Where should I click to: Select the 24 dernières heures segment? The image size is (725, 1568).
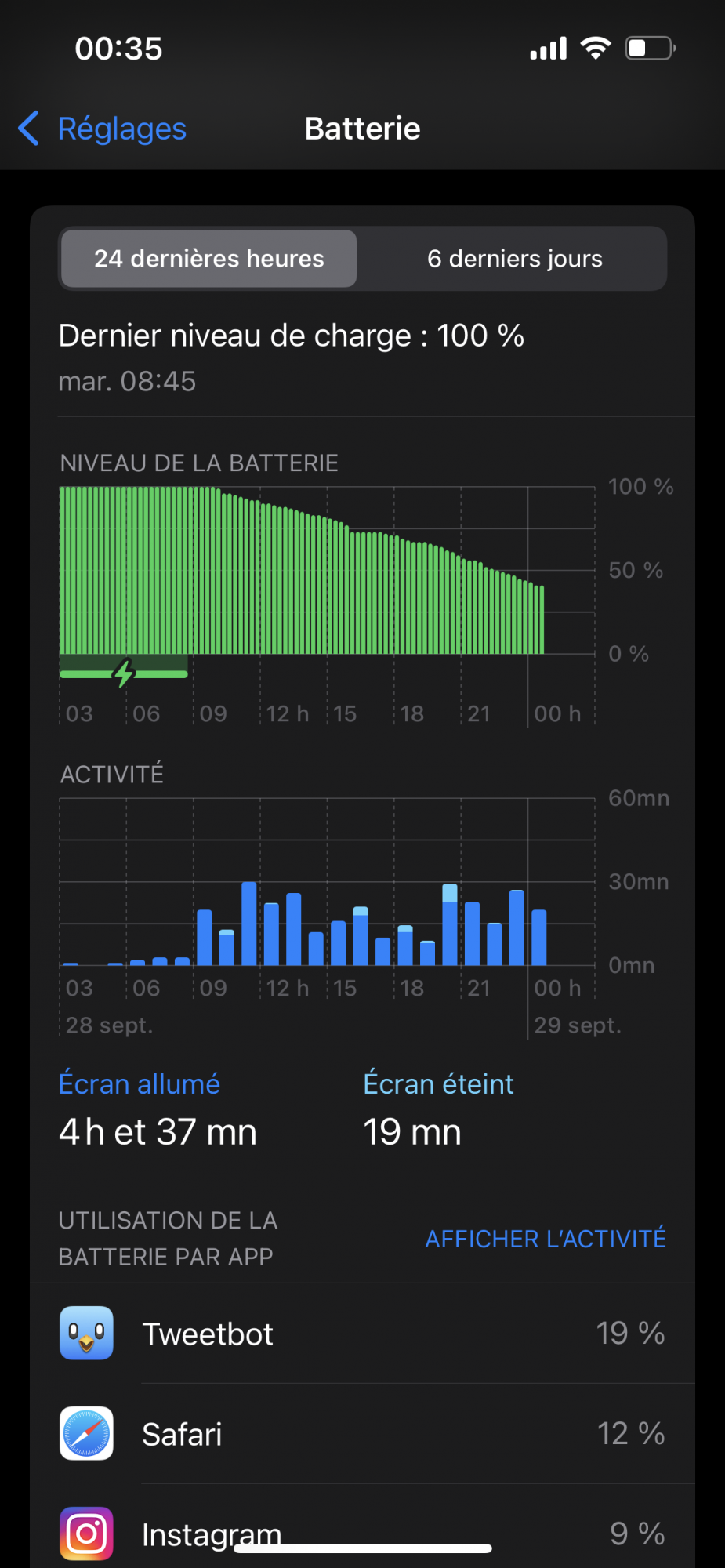[209, 259]
